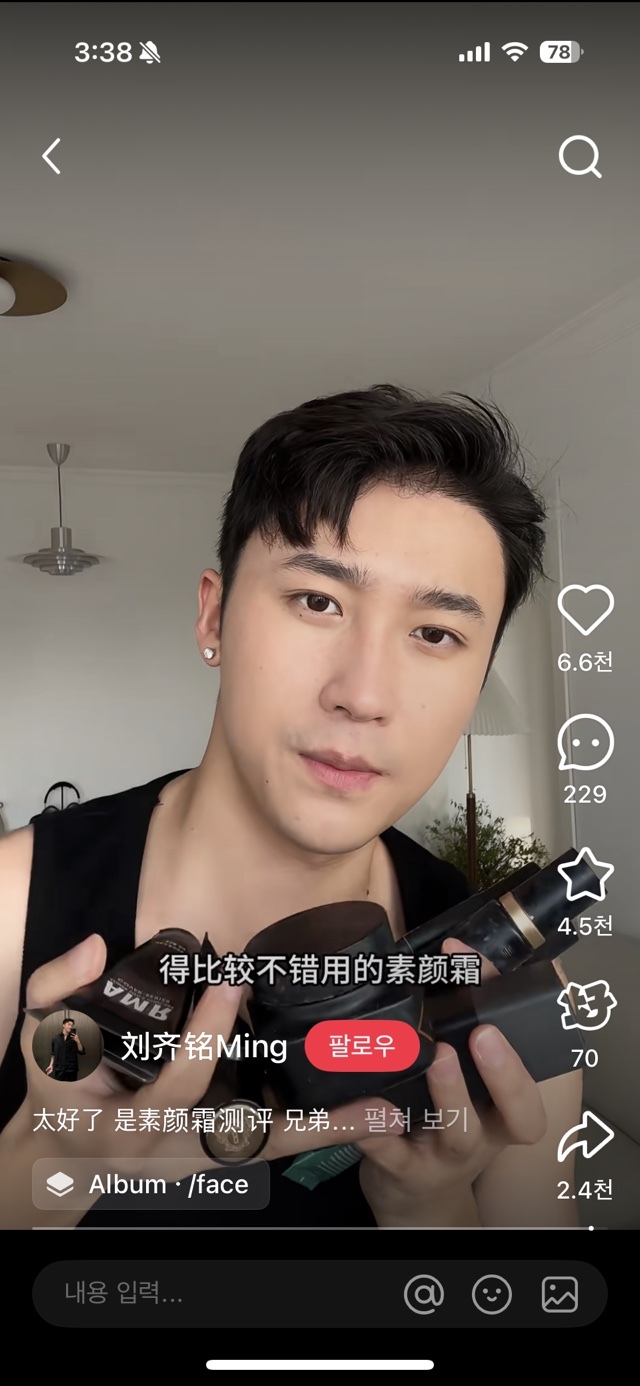Save video with the star icon

point(585,876)
